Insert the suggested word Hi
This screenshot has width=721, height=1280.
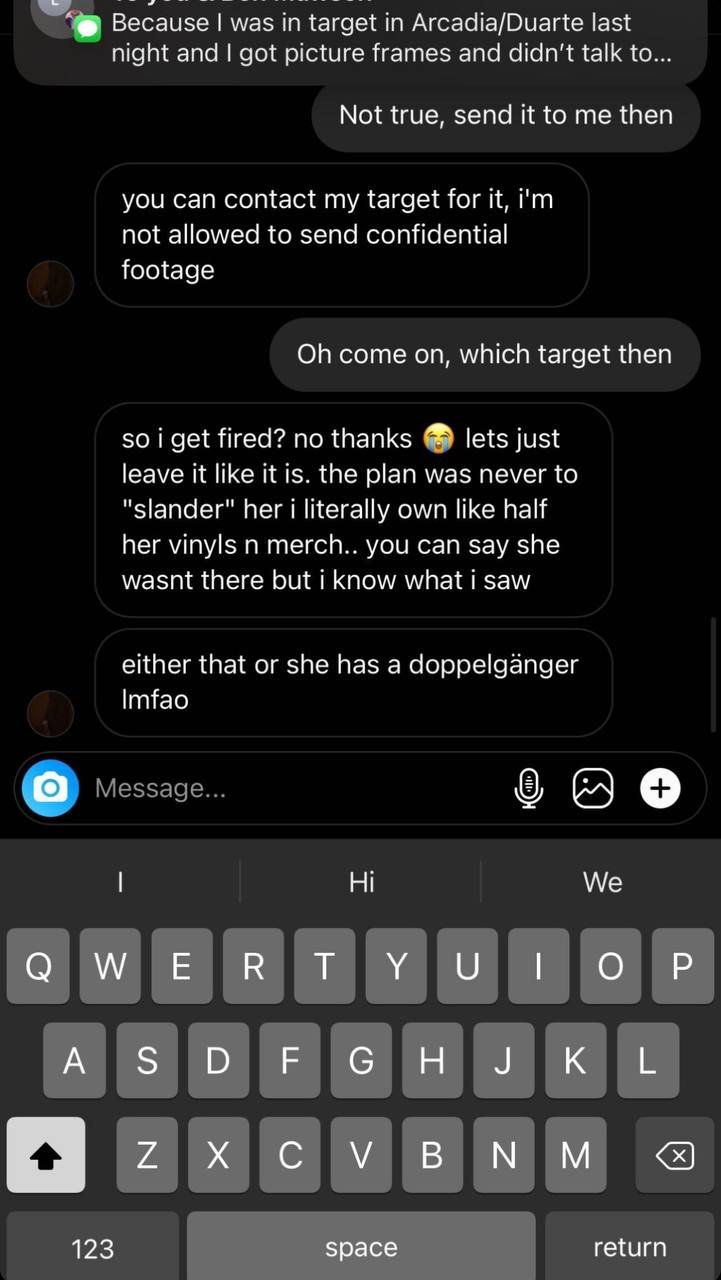(x=361, y=881)
